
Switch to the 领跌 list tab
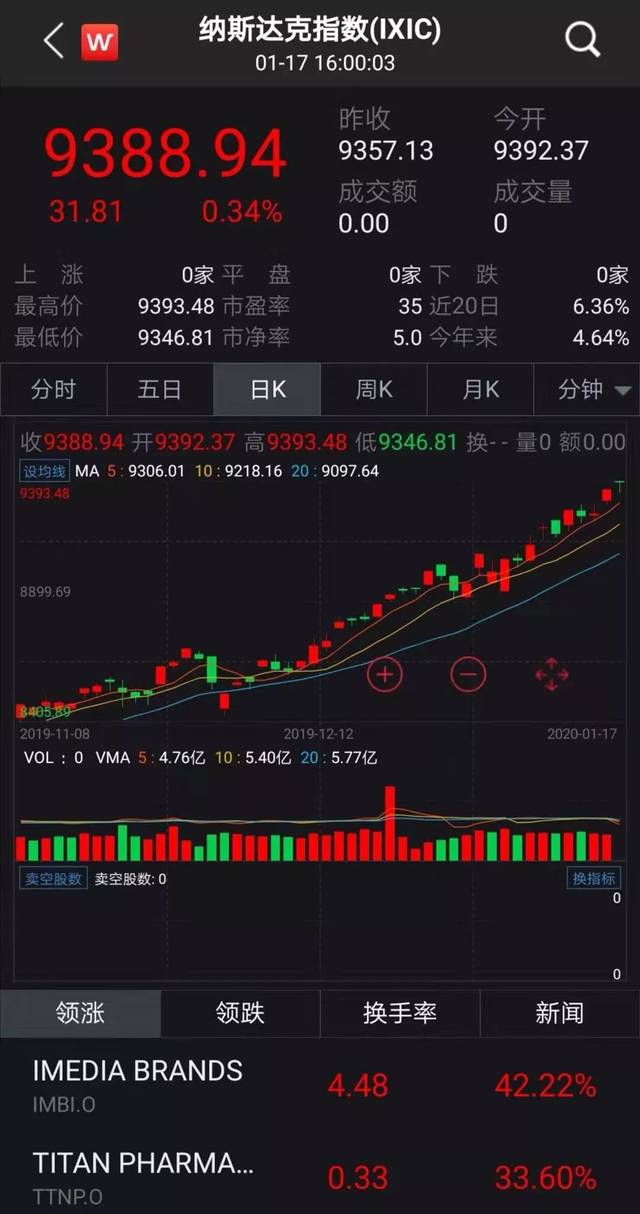point(240,1013)
